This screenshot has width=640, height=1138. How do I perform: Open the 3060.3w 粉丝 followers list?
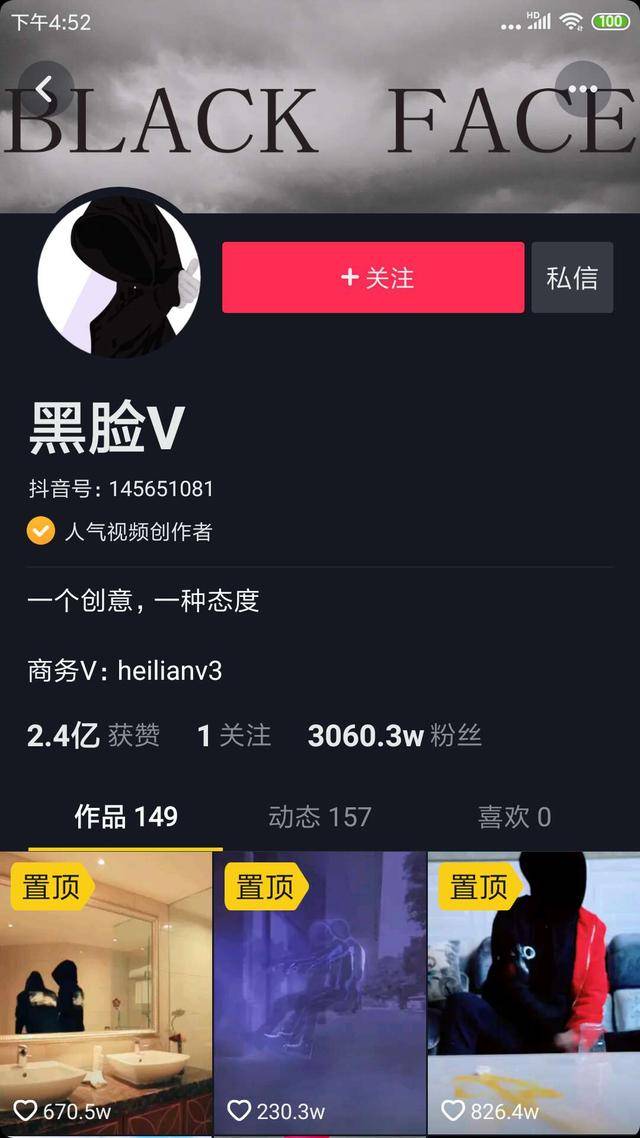(x=395, y=736)
